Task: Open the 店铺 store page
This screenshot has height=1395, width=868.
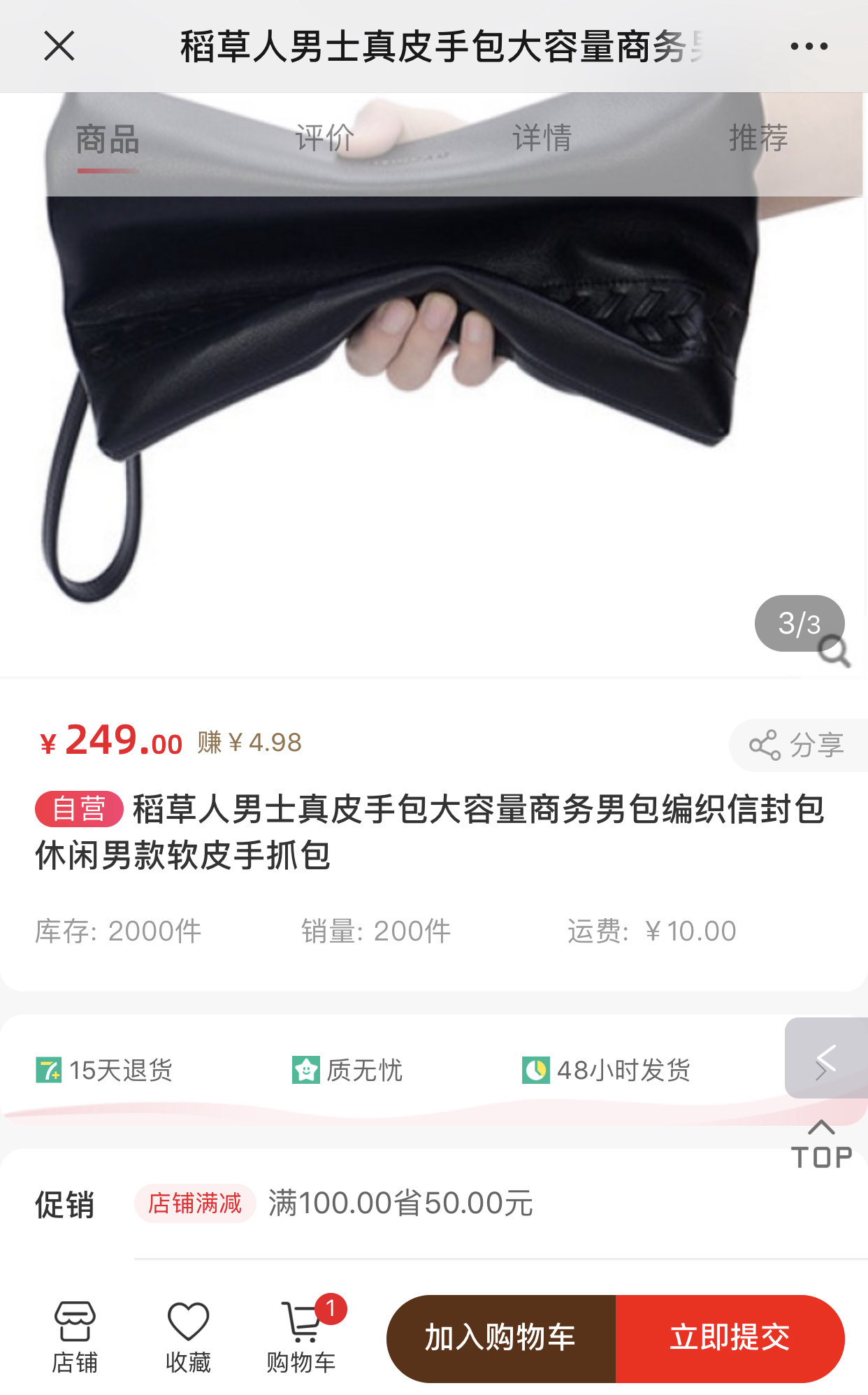Action: click(x=75, y=1338)
